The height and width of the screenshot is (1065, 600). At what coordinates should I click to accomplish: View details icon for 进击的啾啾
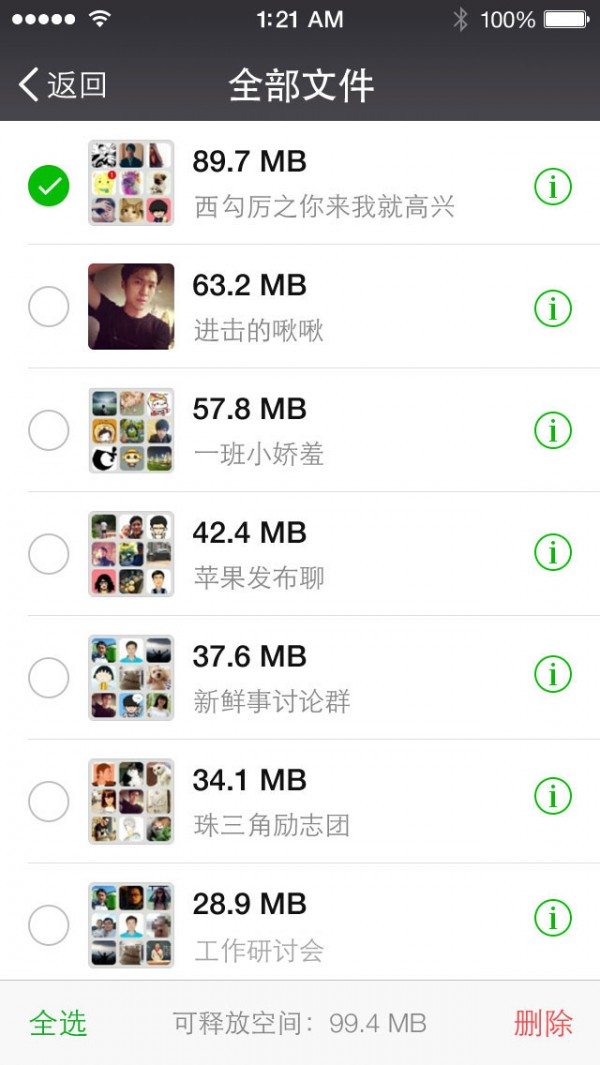(x=553, y=308)
